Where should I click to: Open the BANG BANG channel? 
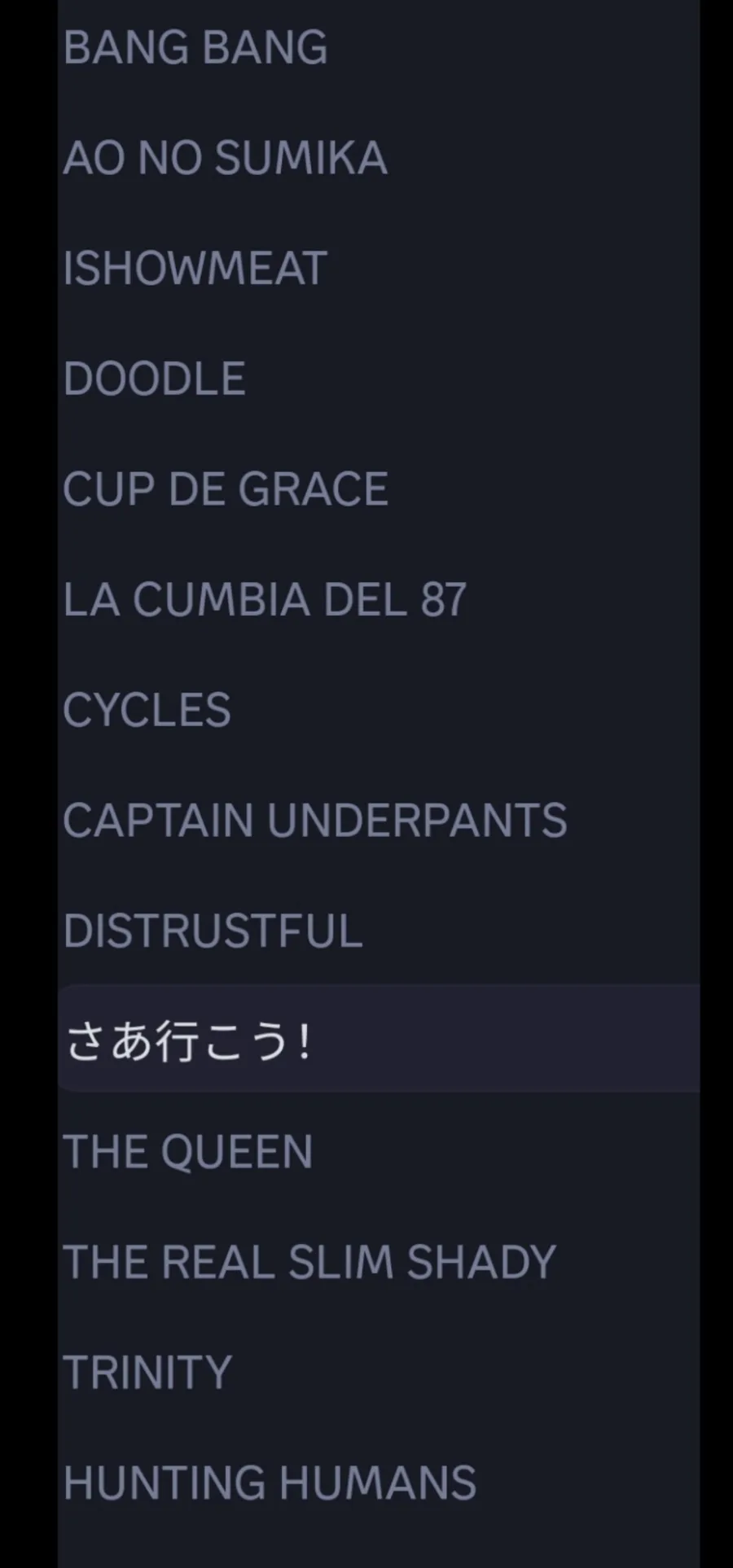tap(195, 47)
